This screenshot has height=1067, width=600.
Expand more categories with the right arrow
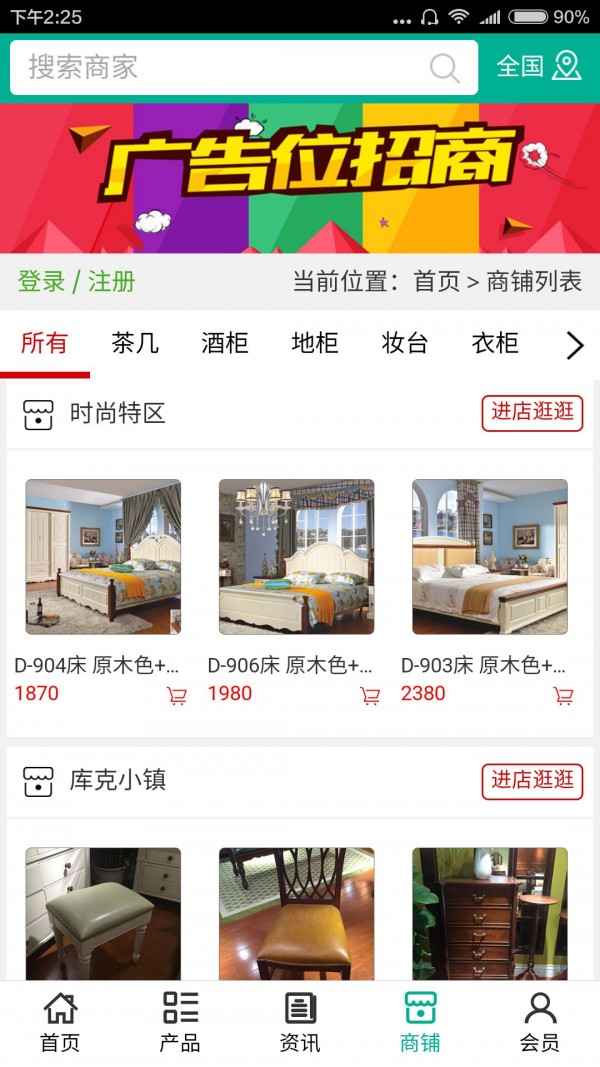tap(574, 346)
